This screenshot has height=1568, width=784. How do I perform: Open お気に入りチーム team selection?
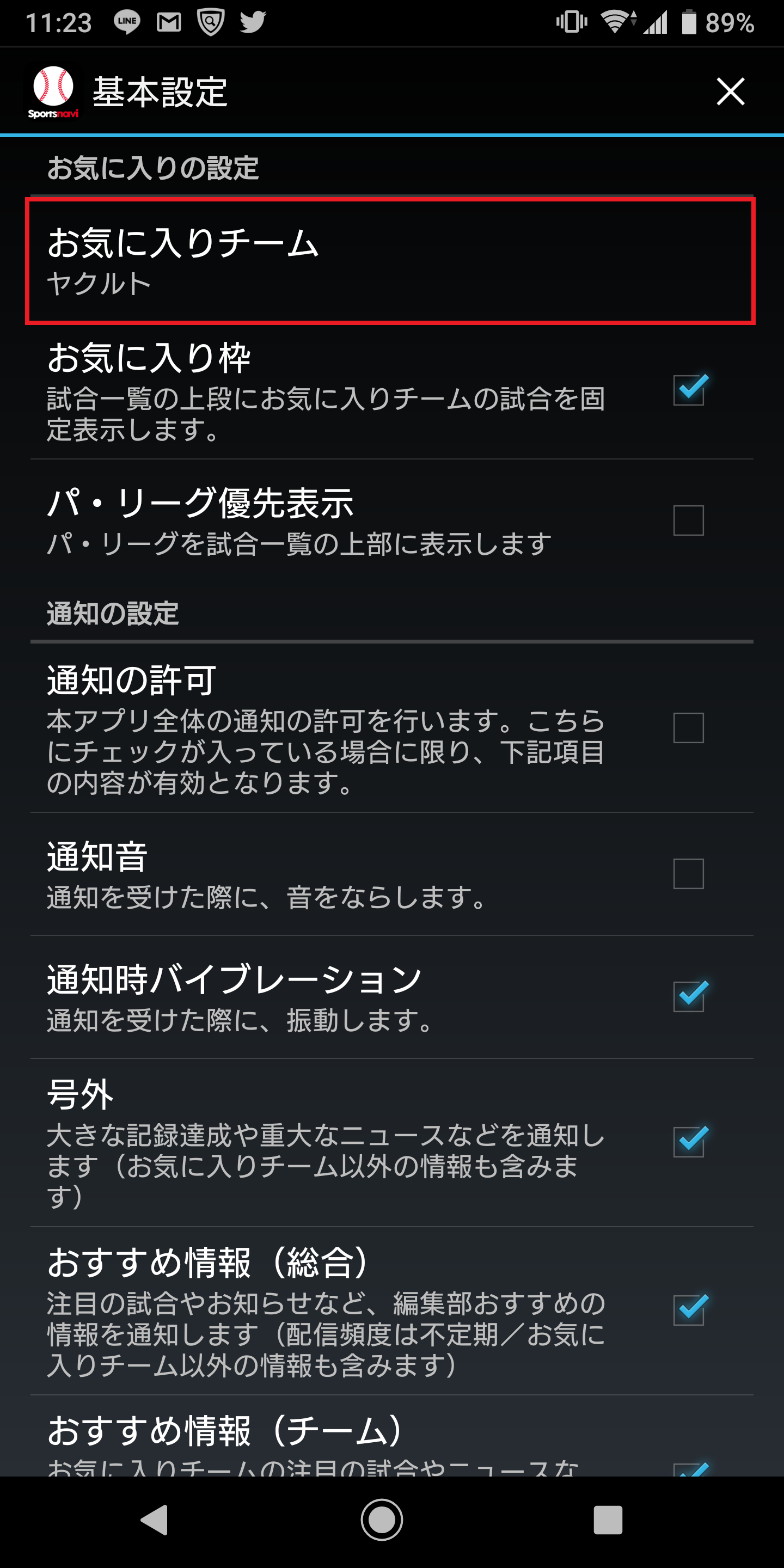click(391, 261)
